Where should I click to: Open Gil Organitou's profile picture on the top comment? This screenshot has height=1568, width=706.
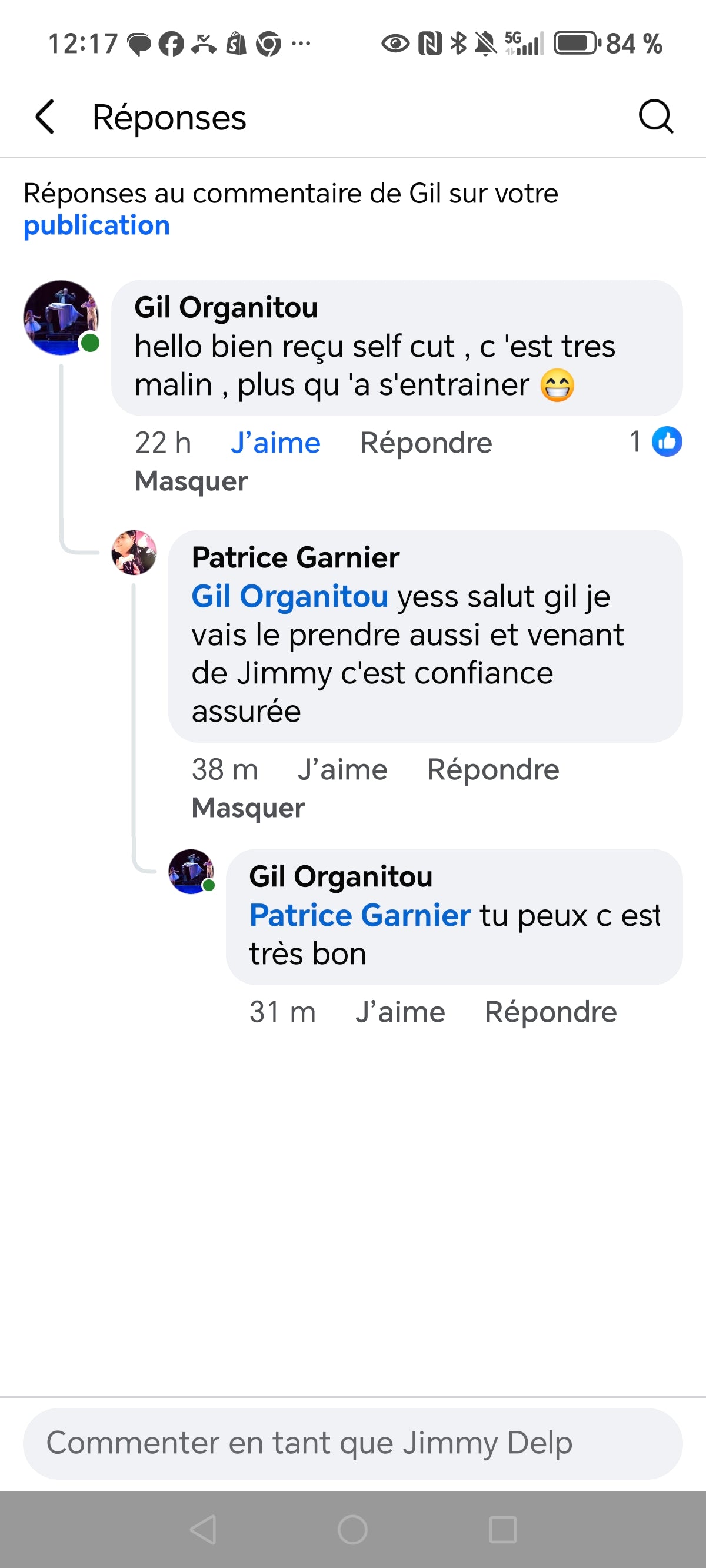[61, 318]
